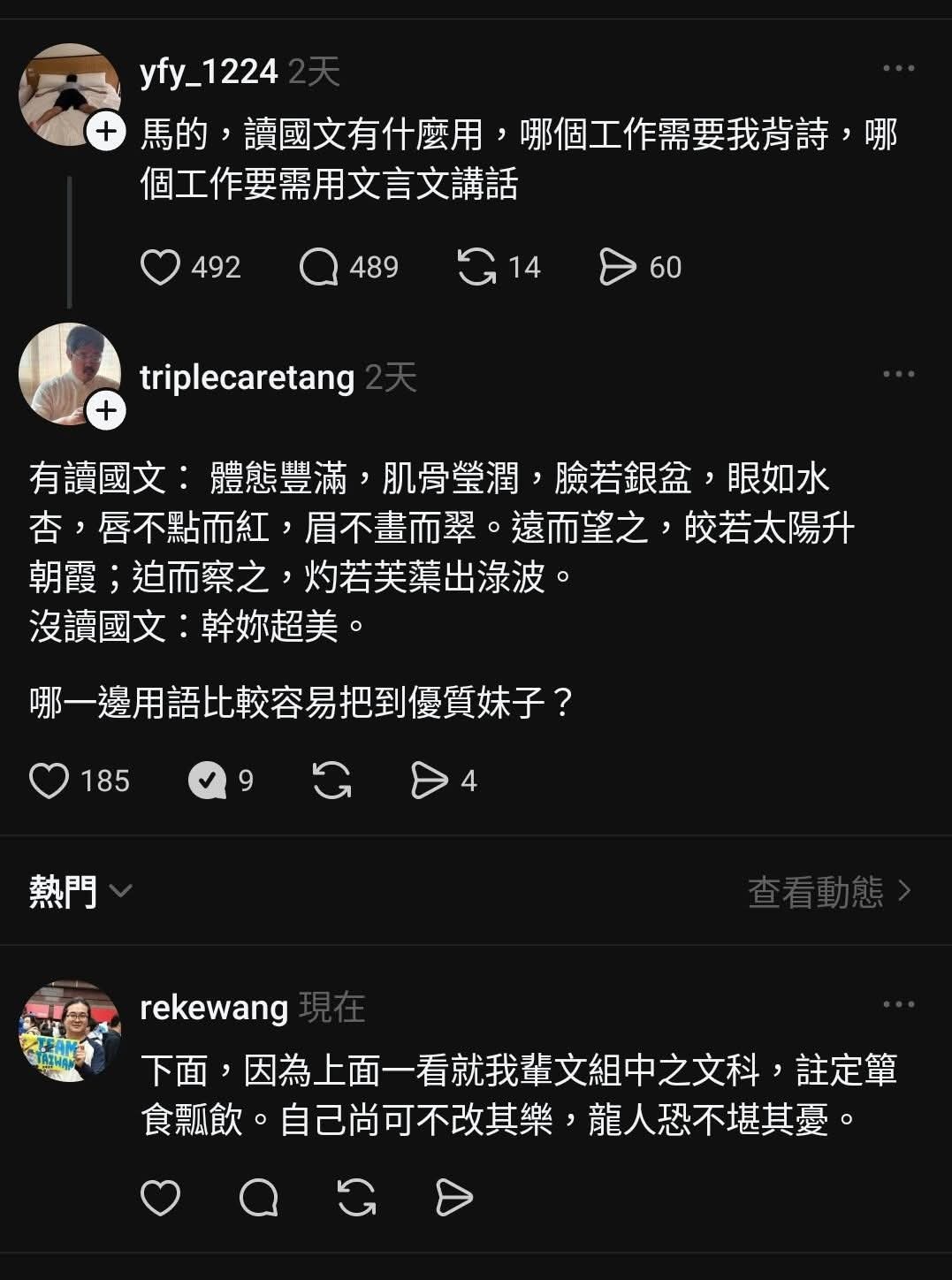This screenshot has width=952, height=1280.
Task: Like rekewang's reply
Action: (160, 1198)
